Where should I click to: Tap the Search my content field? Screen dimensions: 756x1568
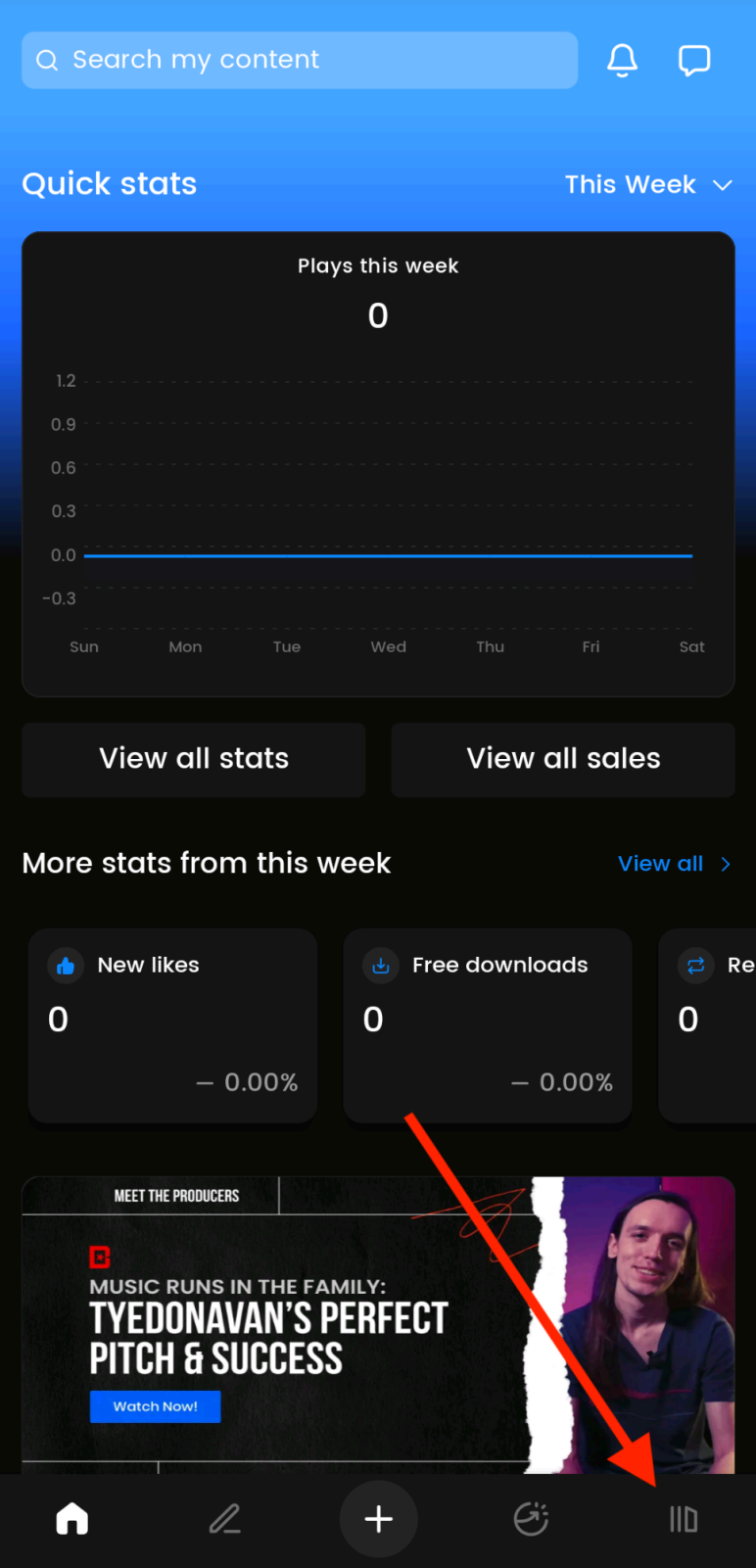click(x=299, y=60)
